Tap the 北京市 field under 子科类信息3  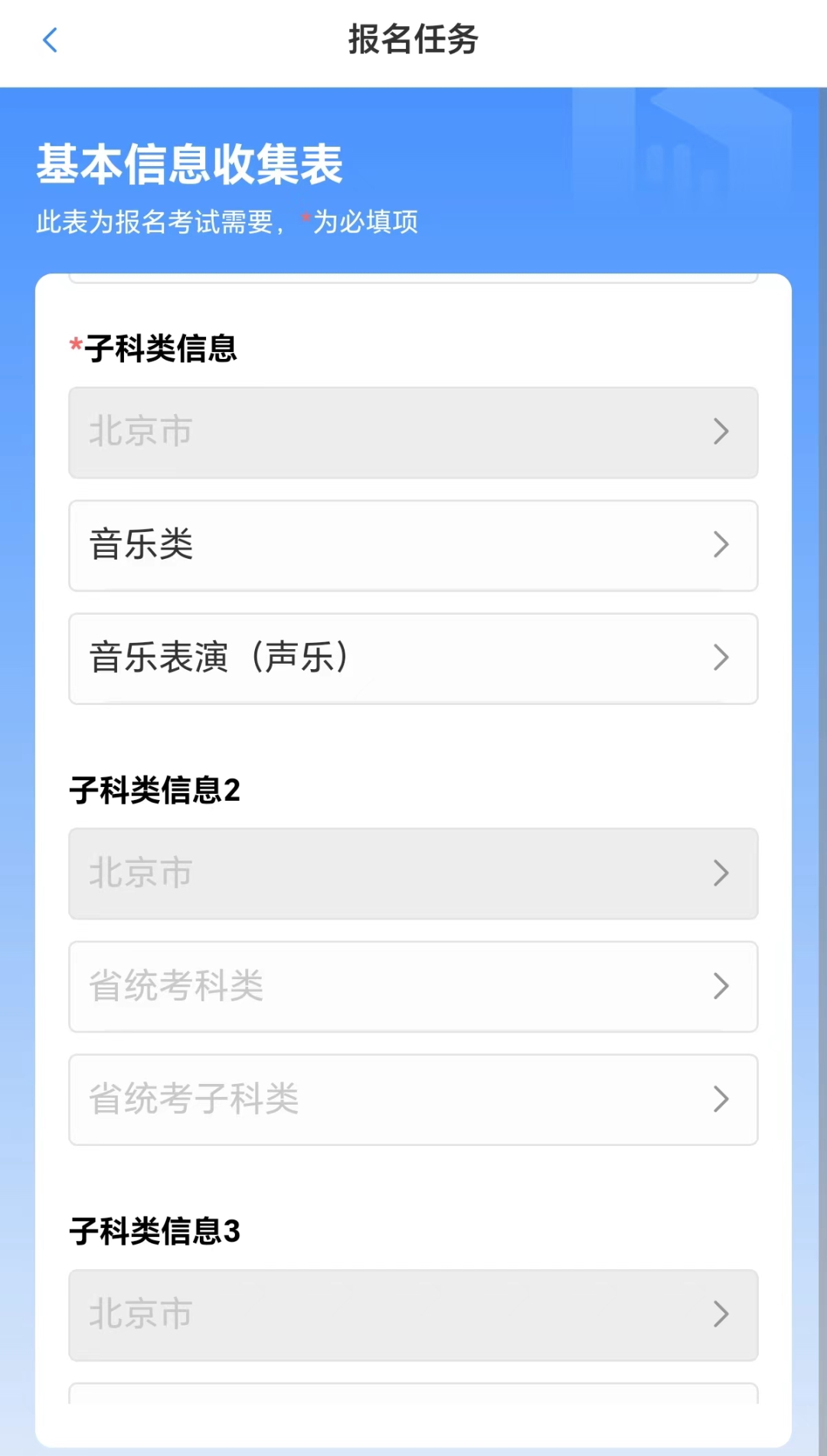413,1314
